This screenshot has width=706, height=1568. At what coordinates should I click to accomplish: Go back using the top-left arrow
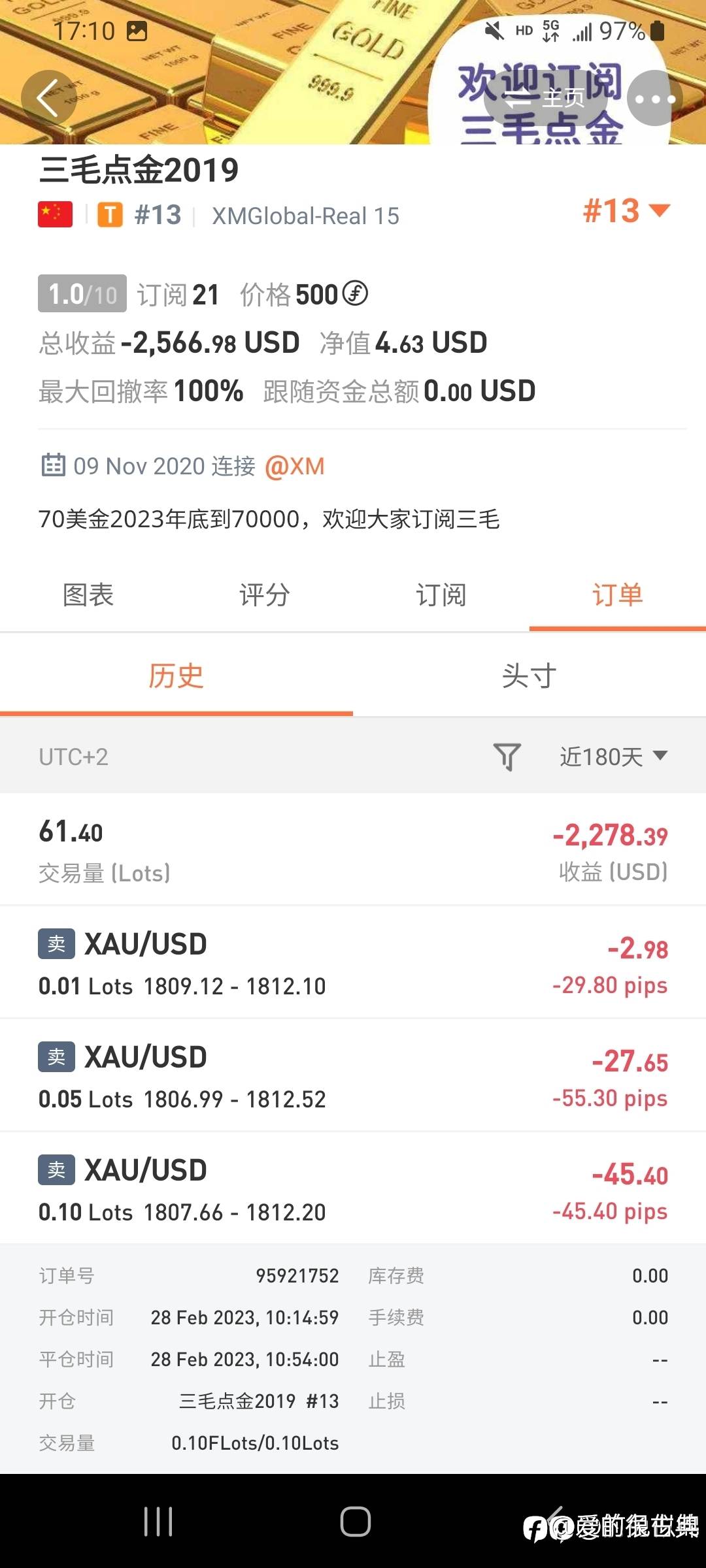pos(48,98)
